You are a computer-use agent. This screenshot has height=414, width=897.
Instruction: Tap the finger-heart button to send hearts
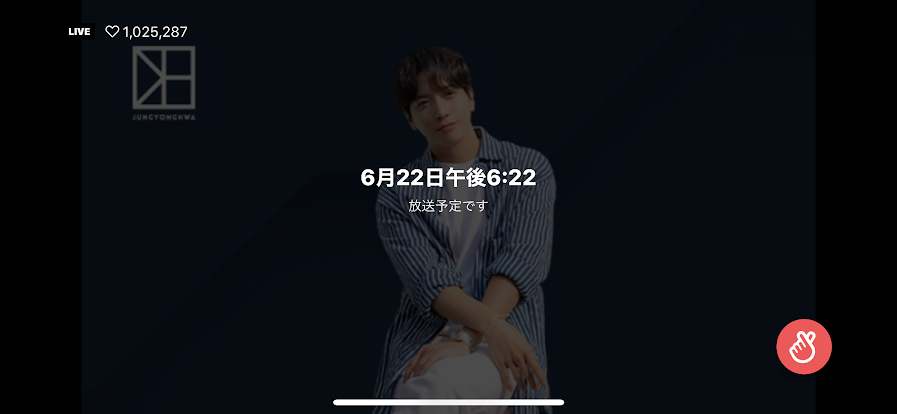point(804,347)
